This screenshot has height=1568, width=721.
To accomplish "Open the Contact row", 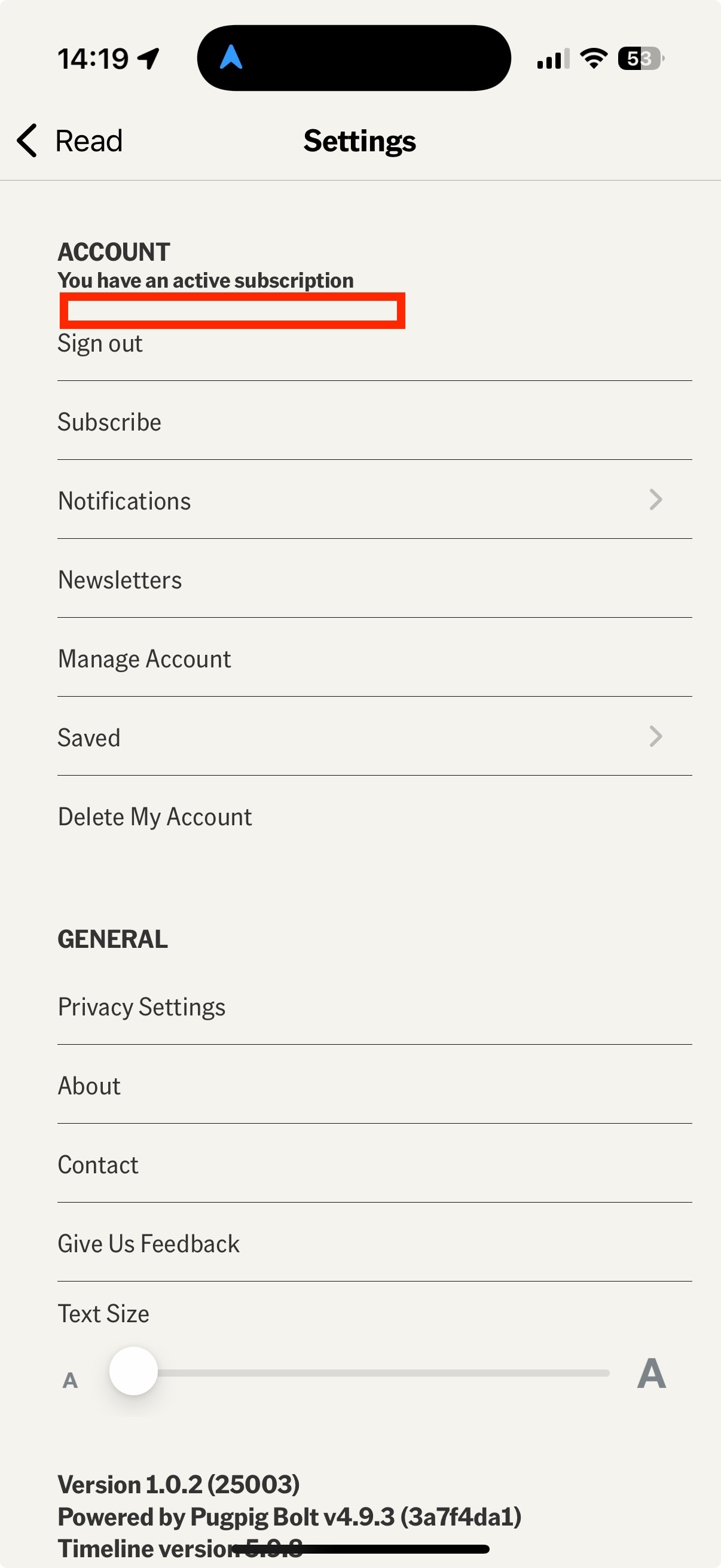I will click(98, 1165).
